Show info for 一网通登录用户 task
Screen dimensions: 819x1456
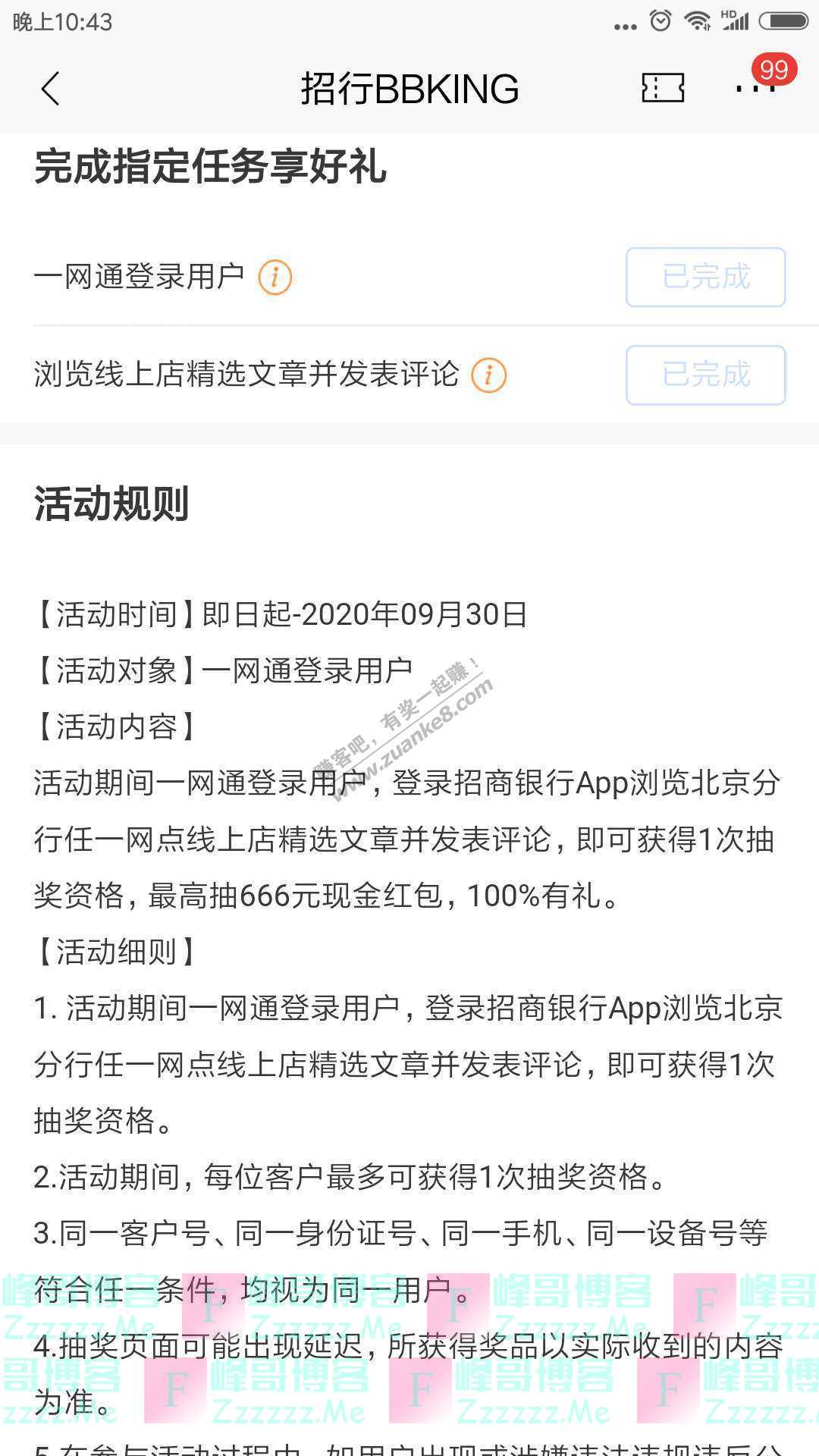[275, 278]
